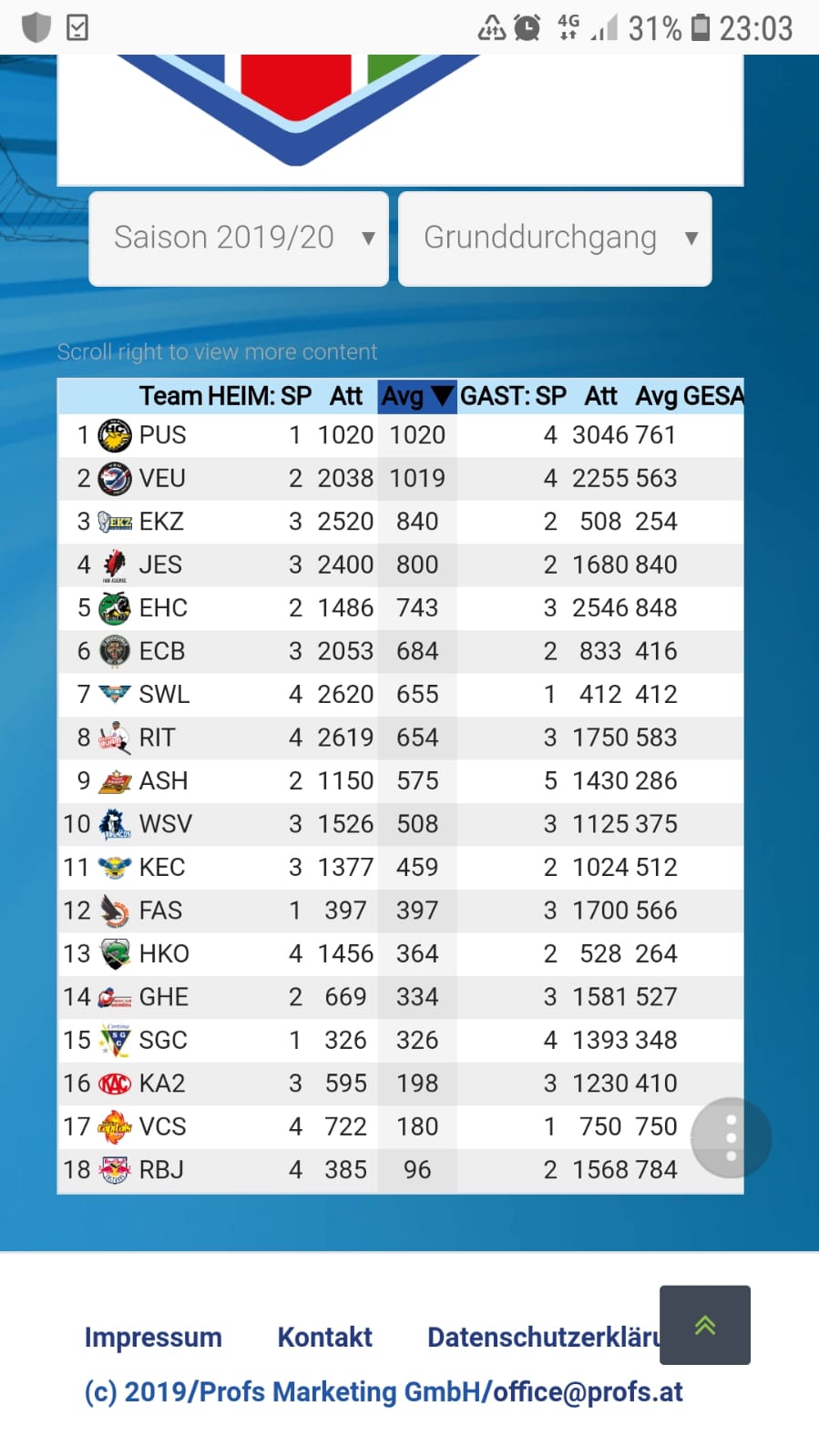
Task: Open the Saison 2019/20 dropdown
Action: (239, 239)
